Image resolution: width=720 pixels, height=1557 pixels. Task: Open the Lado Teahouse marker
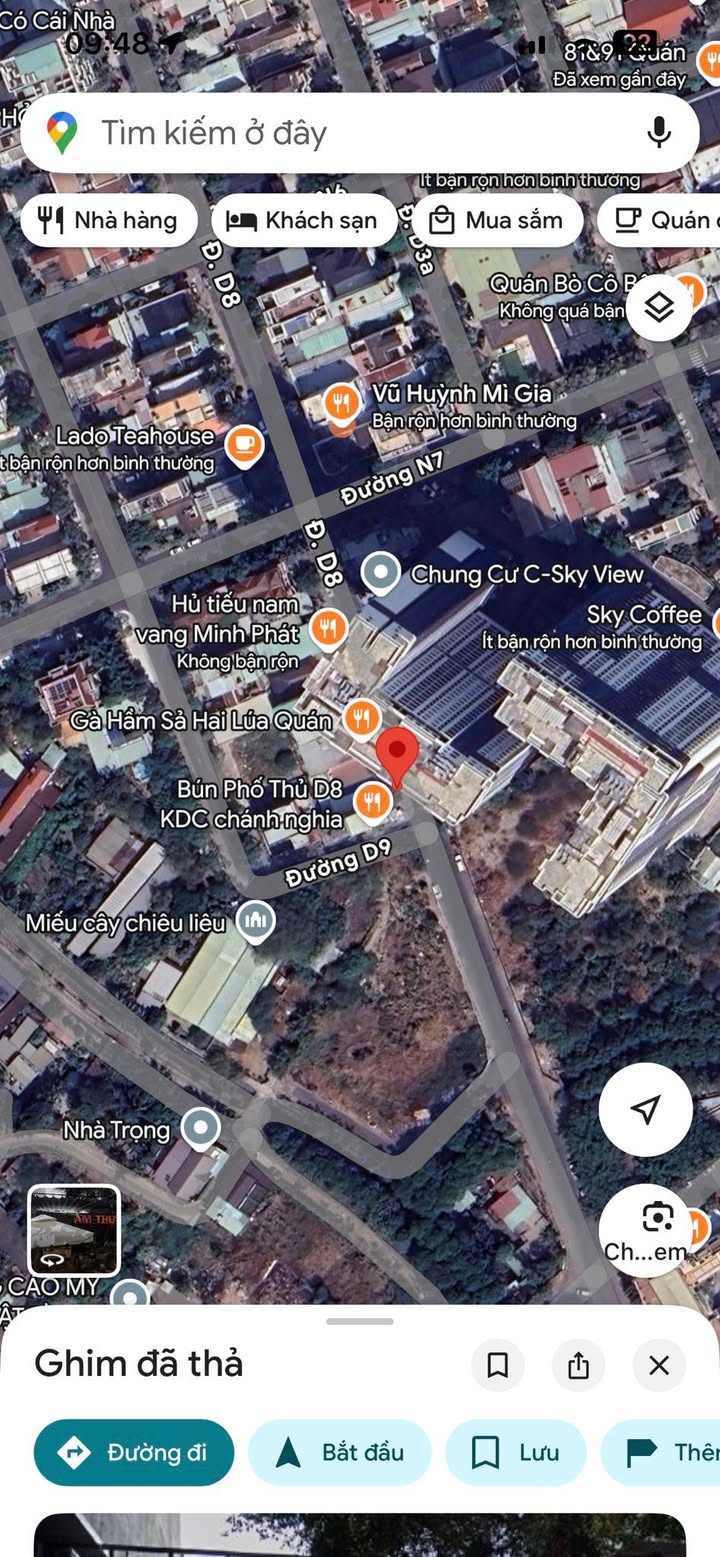244,445
